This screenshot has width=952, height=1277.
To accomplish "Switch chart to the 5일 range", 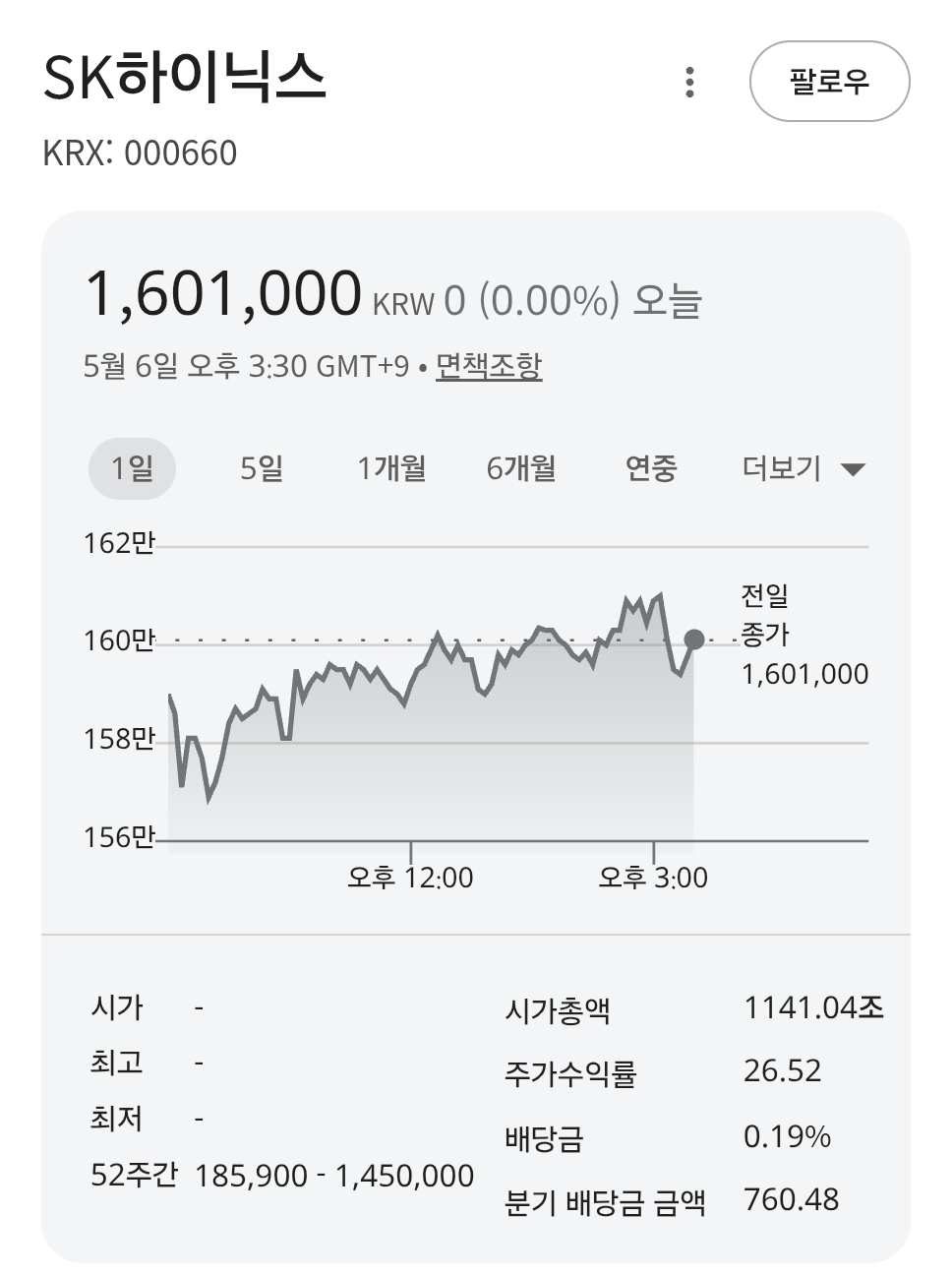I will point(262,468).
